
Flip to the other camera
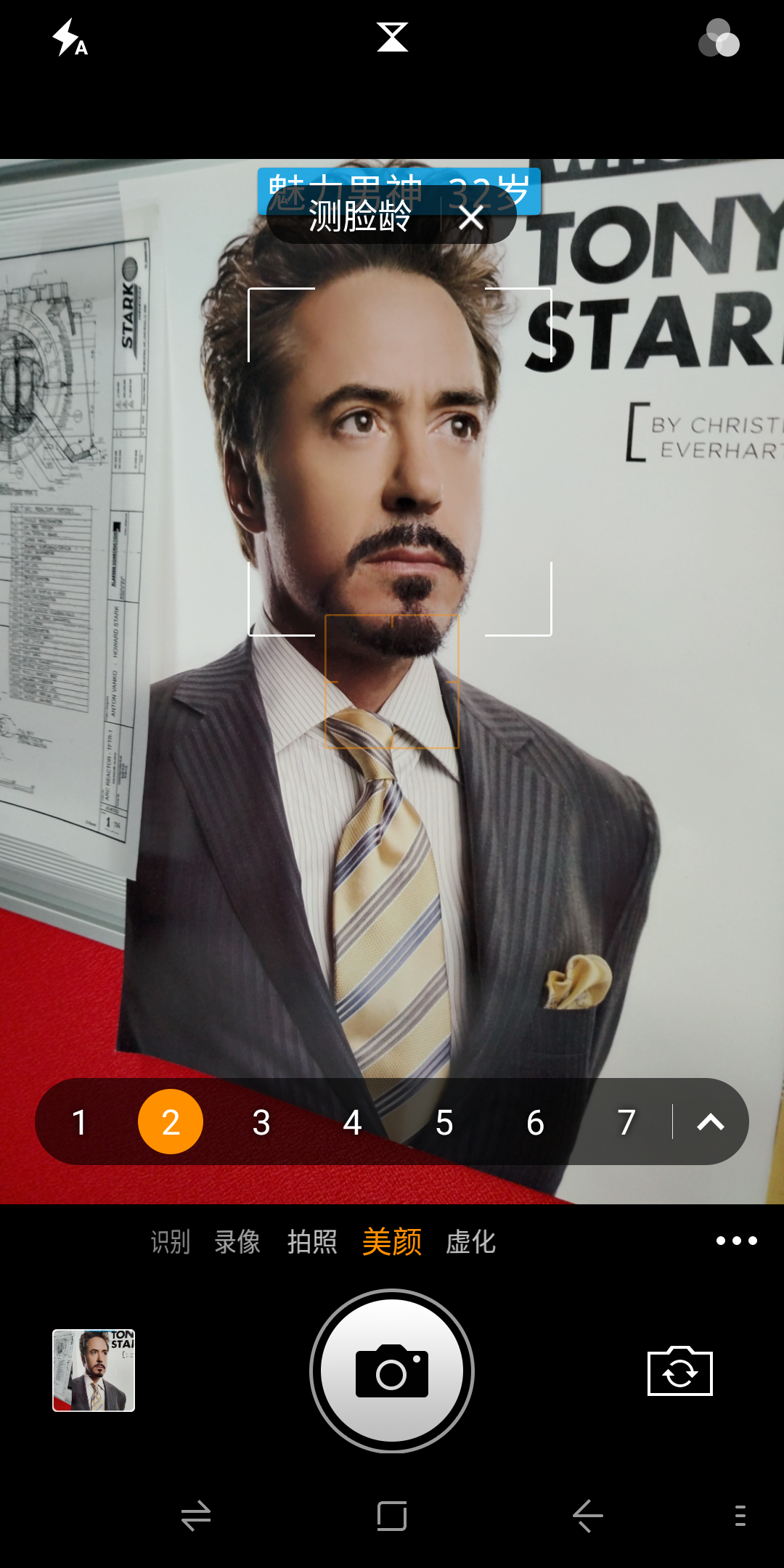pyautogui.click(x=679, y=1371)
